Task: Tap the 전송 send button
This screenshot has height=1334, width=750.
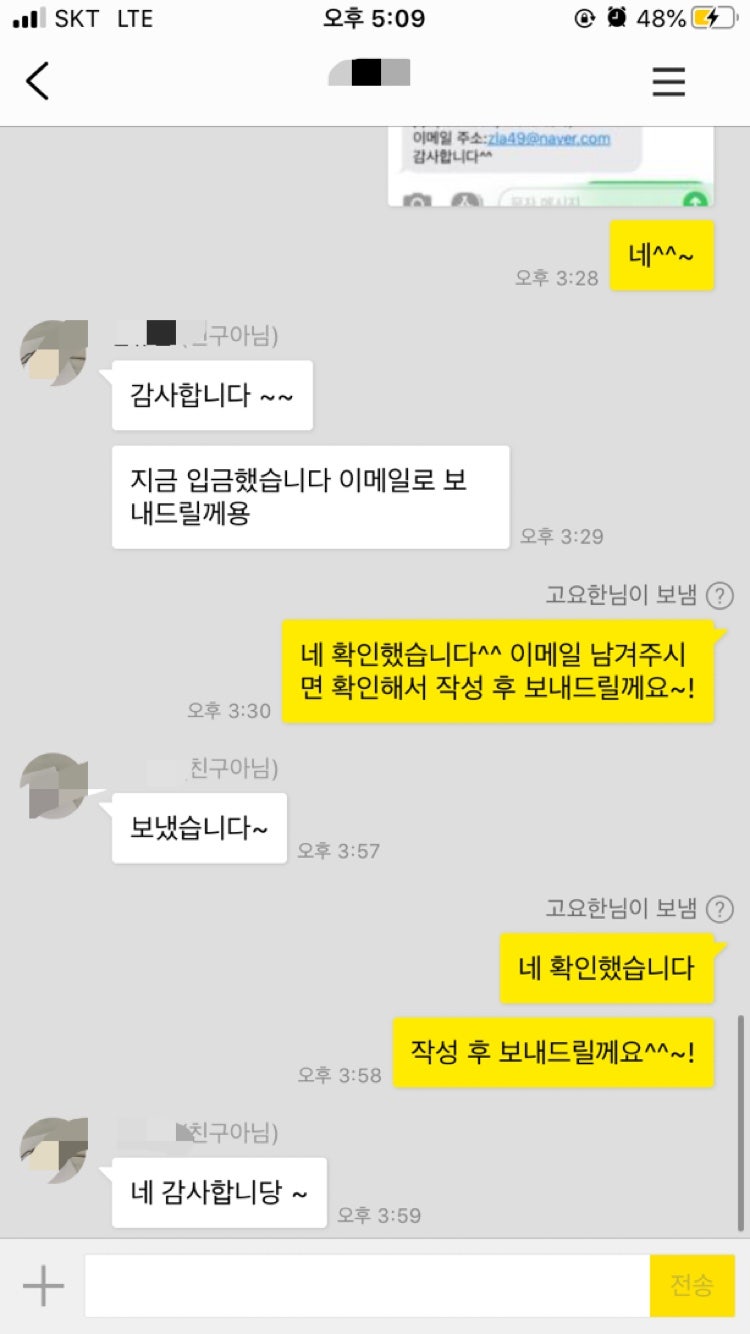Action: point(692,1286)
